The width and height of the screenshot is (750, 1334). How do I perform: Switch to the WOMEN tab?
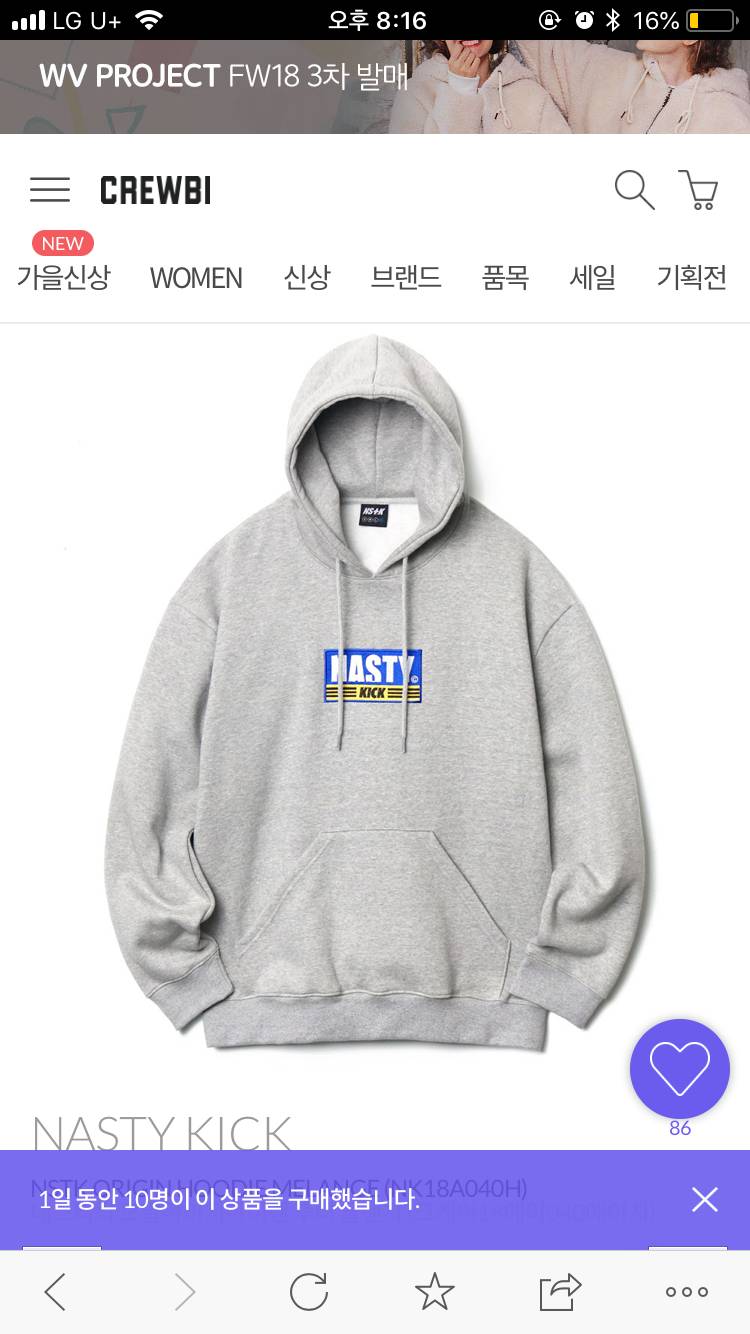click(196, 278)
